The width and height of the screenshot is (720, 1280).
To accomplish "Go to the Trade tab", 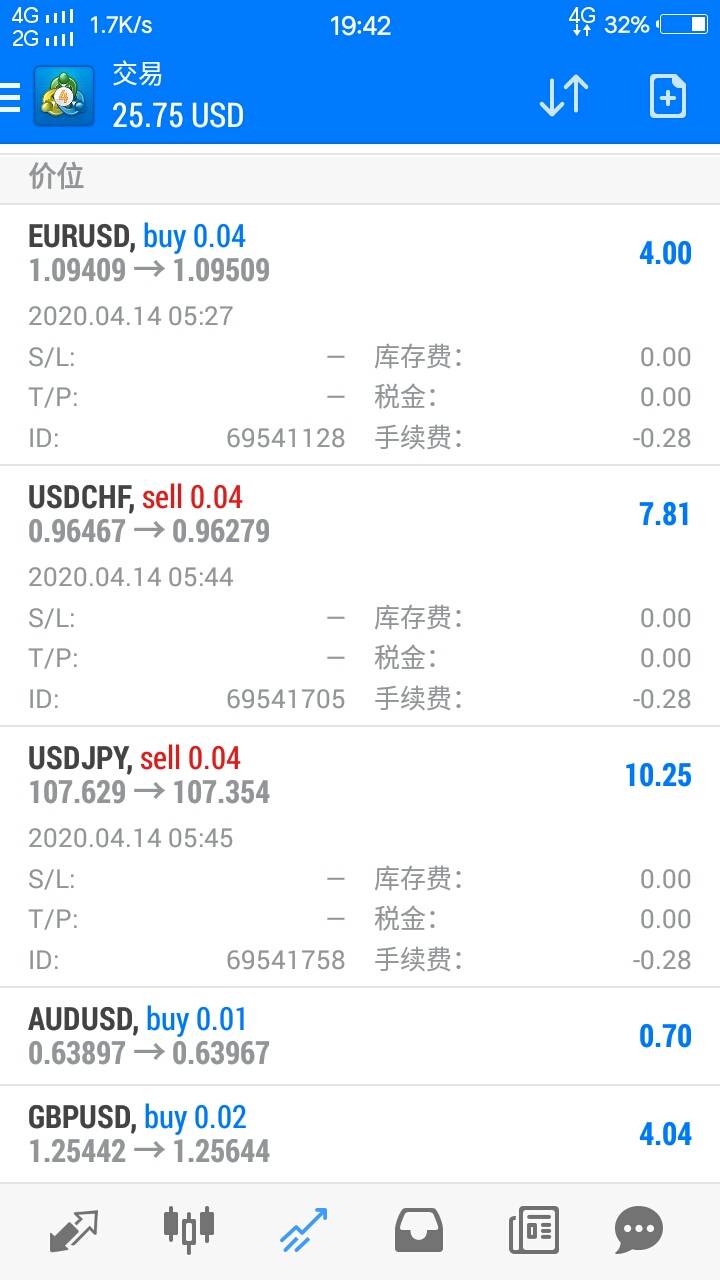I will [303, 1230].
